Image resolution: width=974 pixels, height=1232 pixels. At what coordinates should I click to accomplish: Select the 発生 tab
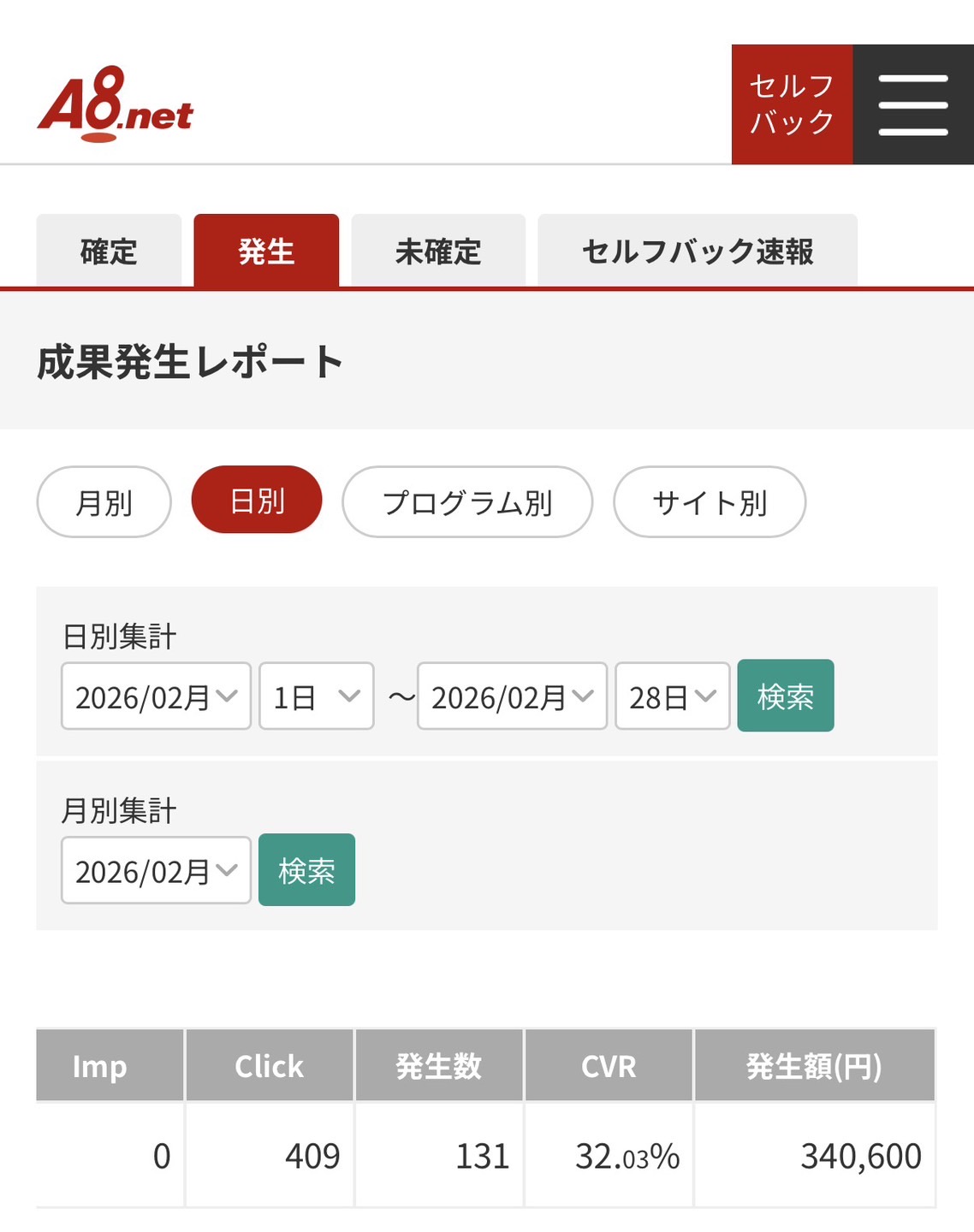pyautogui.click(x=266, y=251)
